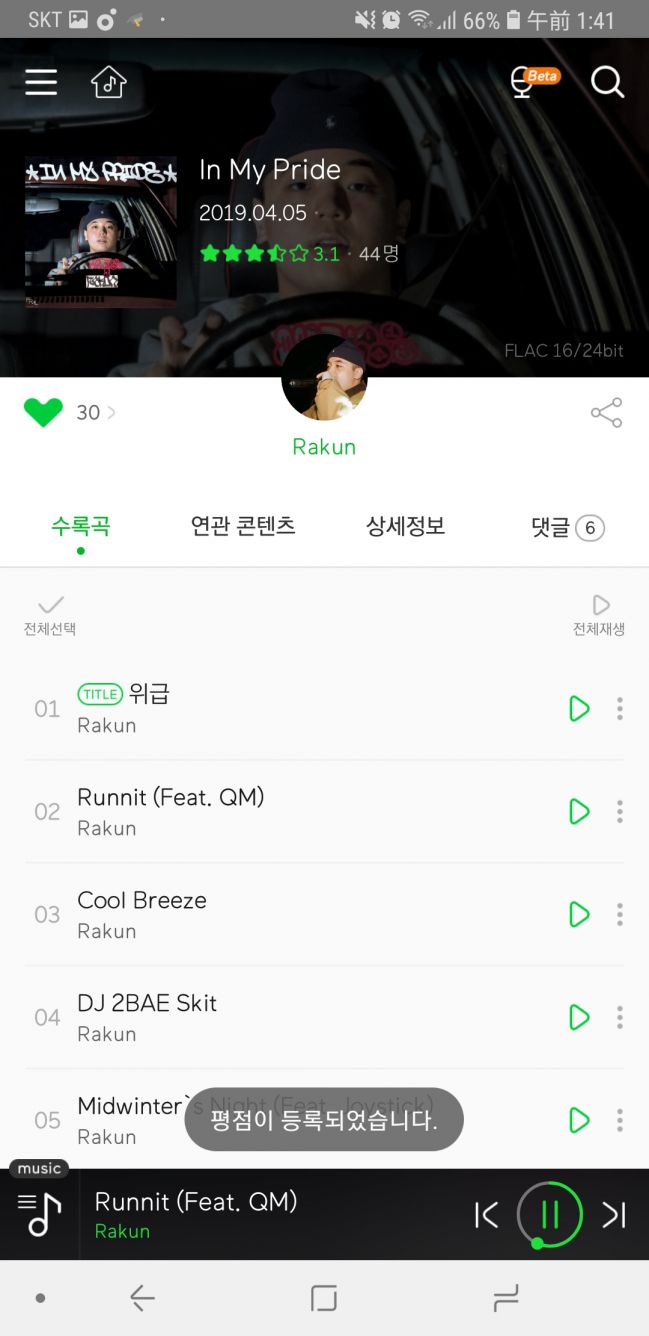This screenshot has width=649, height=1336.
Task: Open the search magnifier
Action: pyautogui.click(x=607, y=82)
